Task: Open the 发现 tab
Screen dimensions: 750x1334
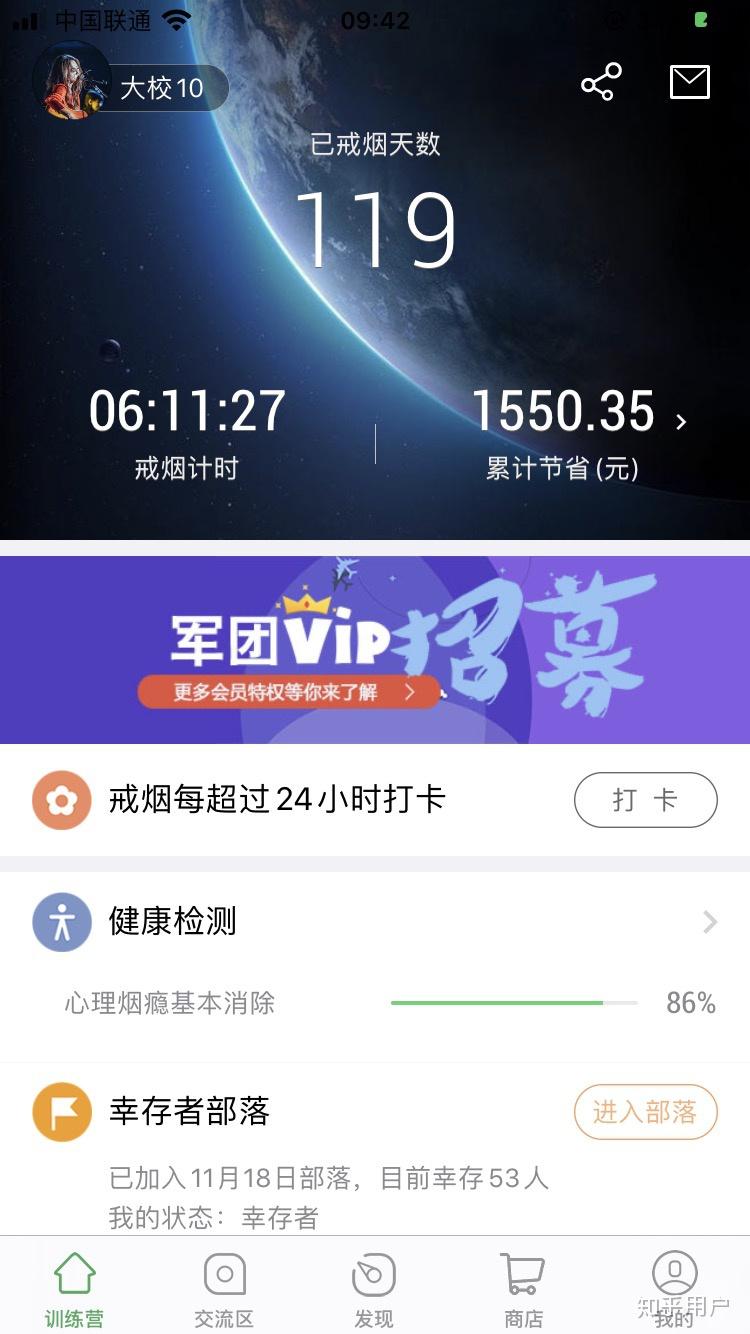Action: 374,1290
